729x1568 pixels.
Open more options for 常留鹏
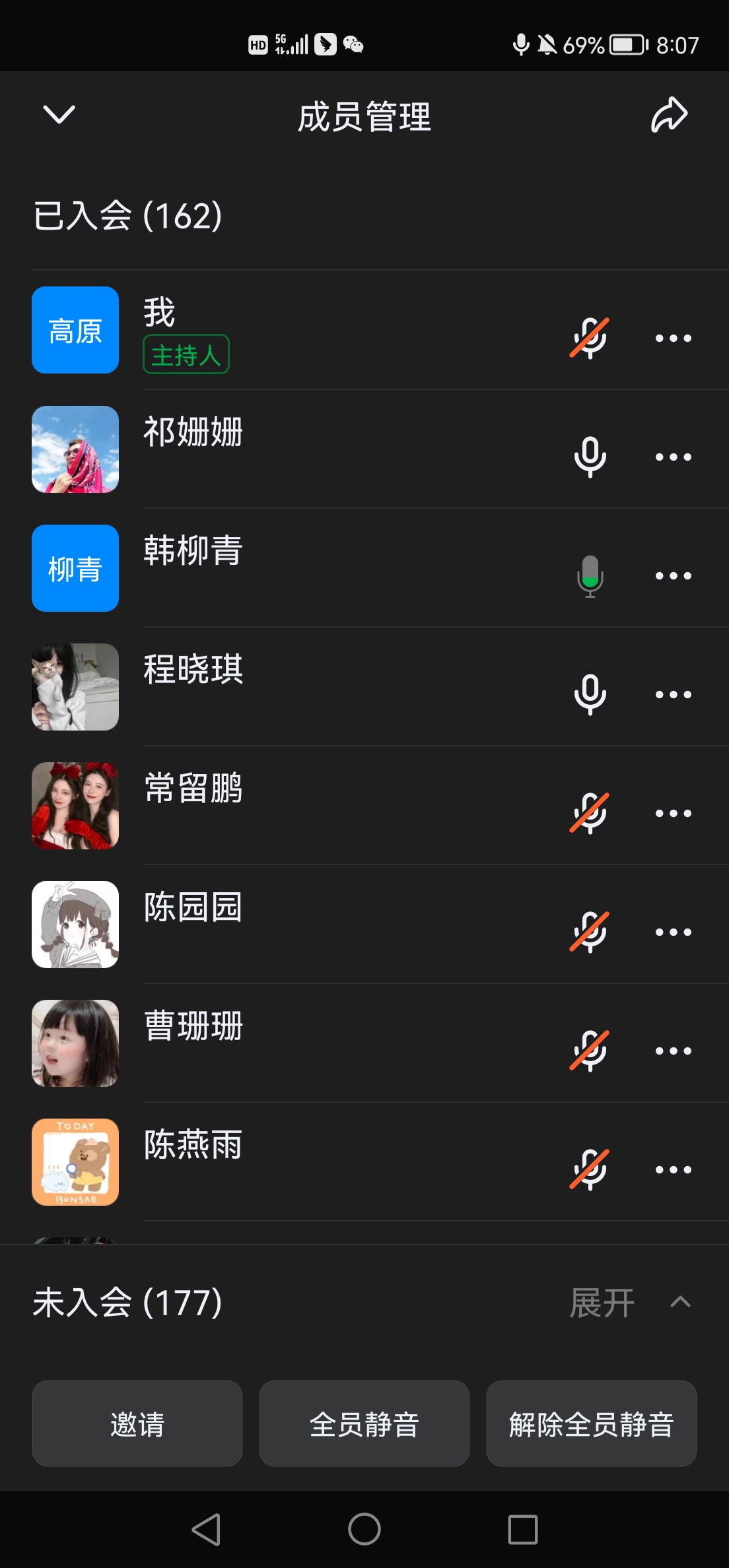(x=673, y=813)
